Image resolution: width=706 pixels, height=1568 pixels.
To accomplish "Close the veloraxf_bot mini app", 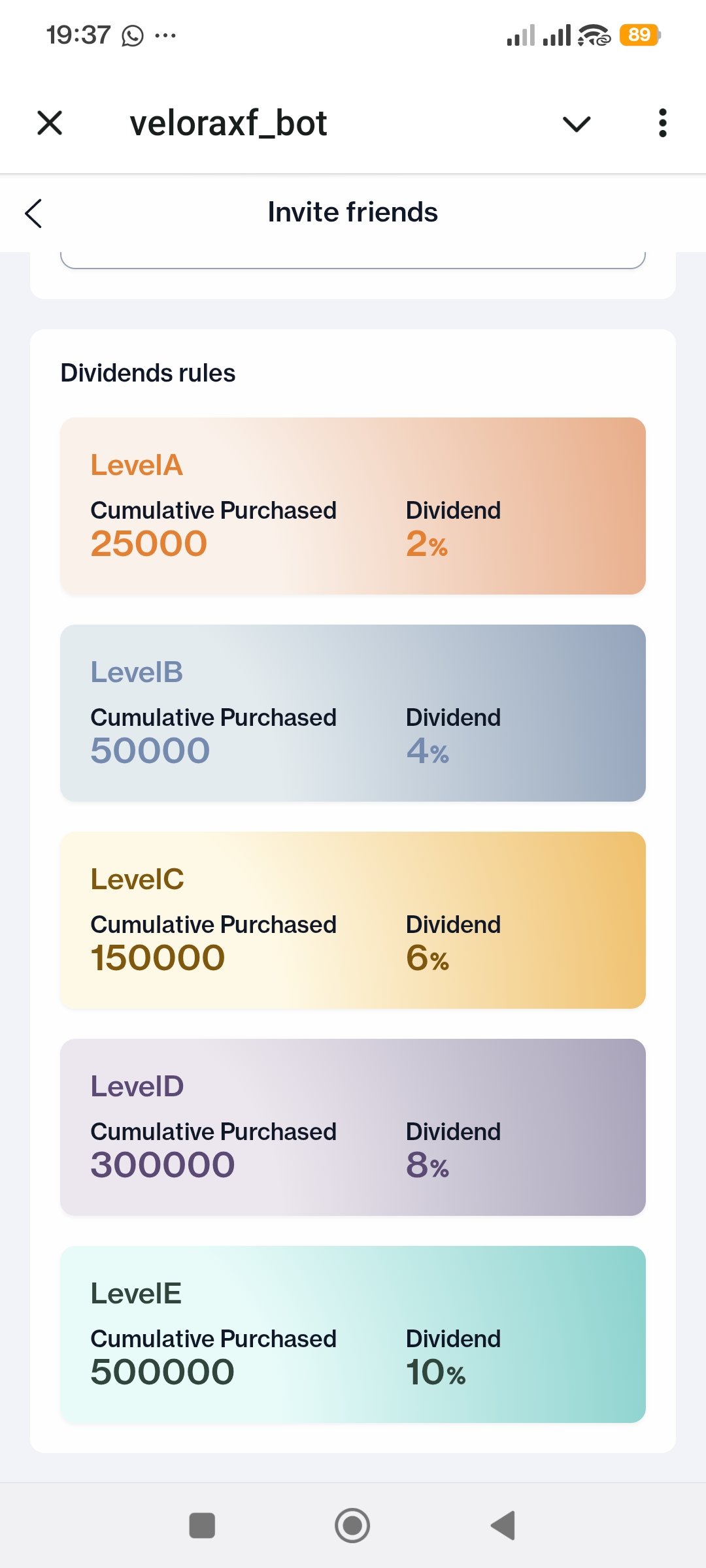I will coord(50,123).
